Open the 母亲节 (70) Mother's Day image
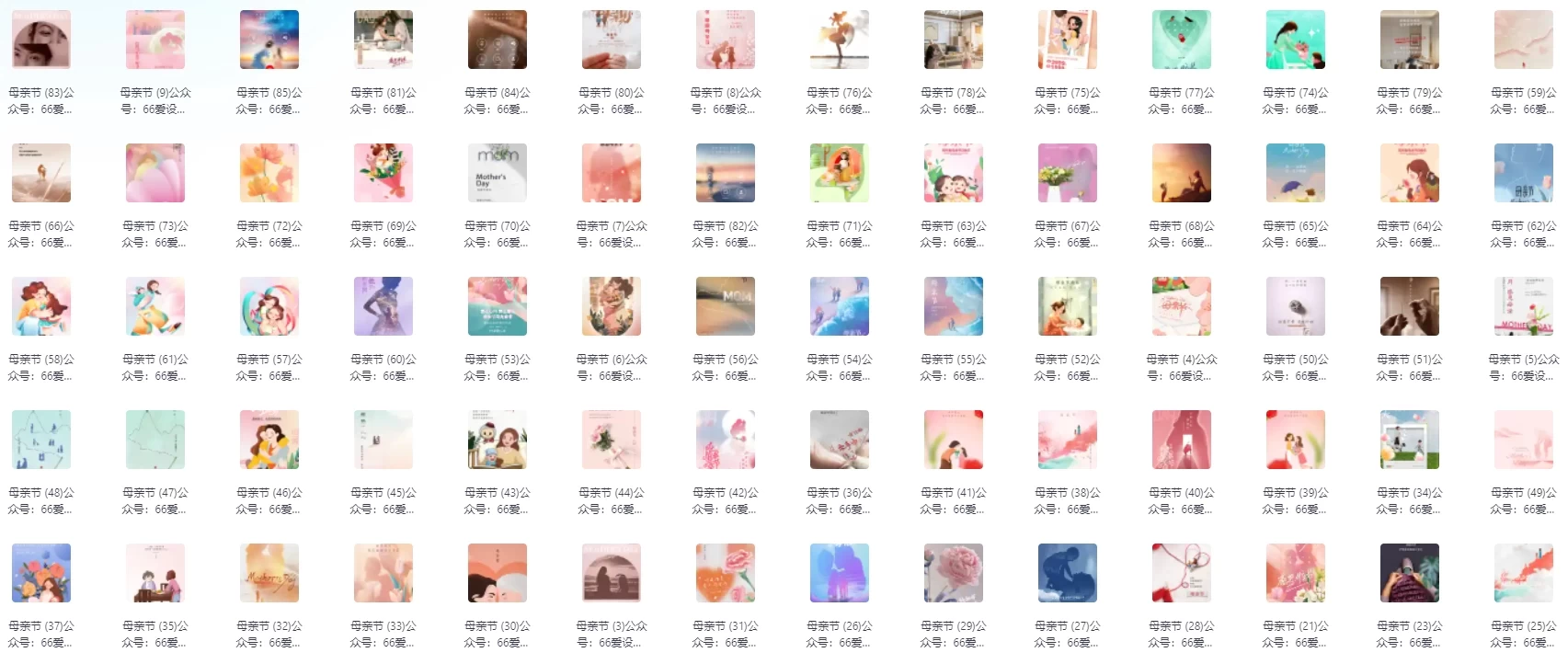1568x664 pixels. click(497, 173)
